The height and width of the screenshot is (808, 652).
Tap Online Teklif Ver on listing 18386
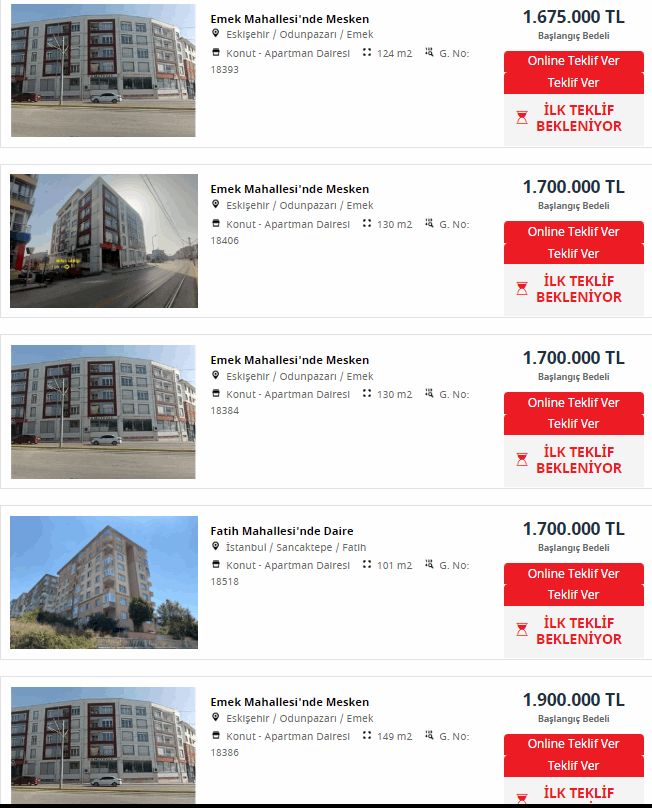573,744
